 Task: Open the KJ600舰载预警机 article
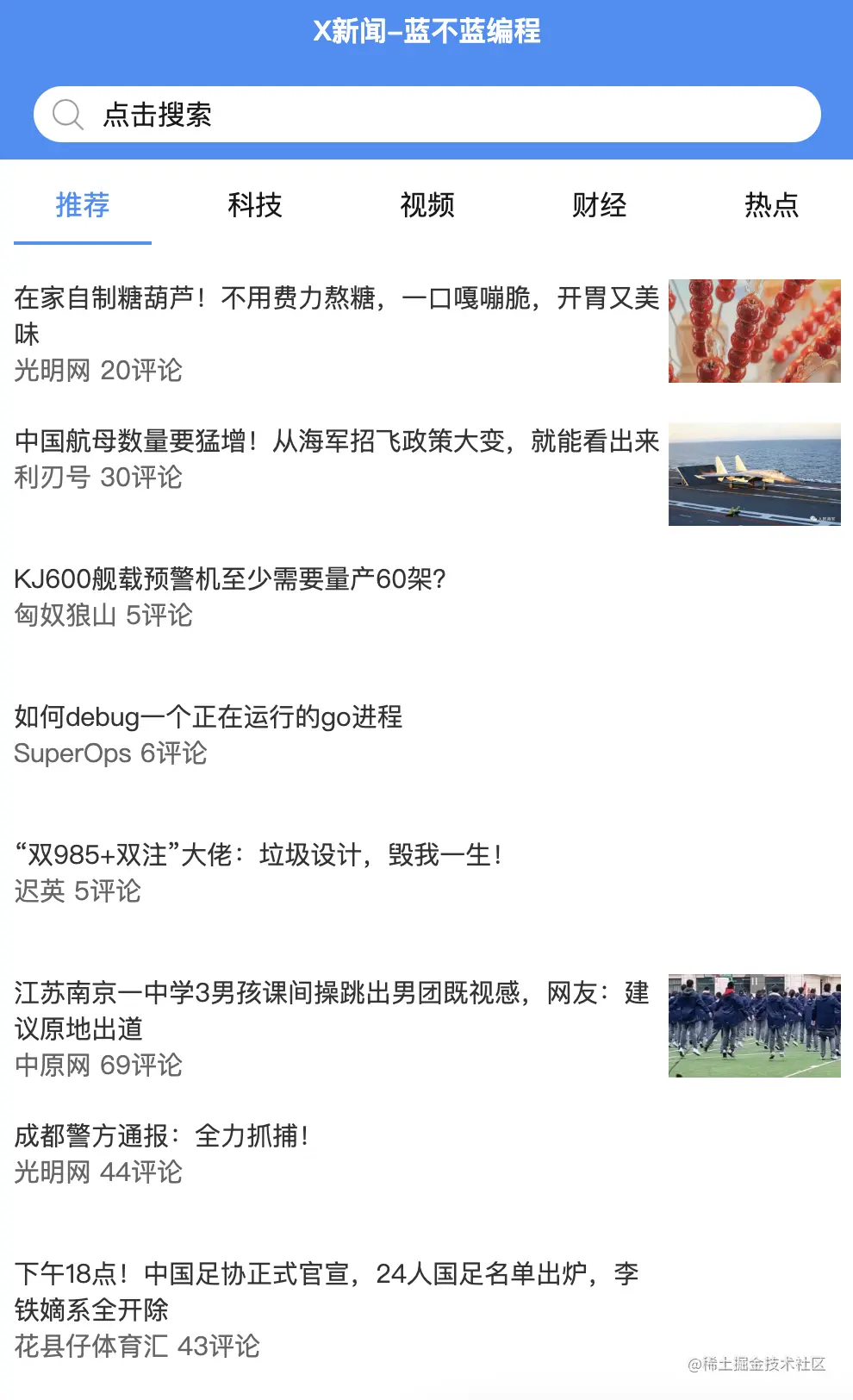[230, 579]
